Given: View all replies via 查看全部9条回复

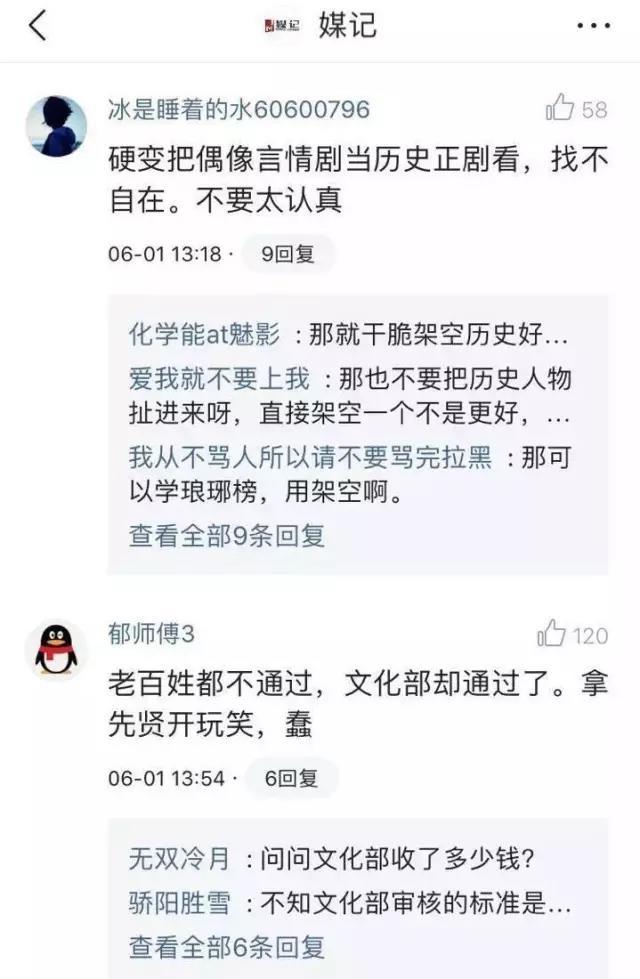Looking at the screenshot, I should tap(227, 535).
